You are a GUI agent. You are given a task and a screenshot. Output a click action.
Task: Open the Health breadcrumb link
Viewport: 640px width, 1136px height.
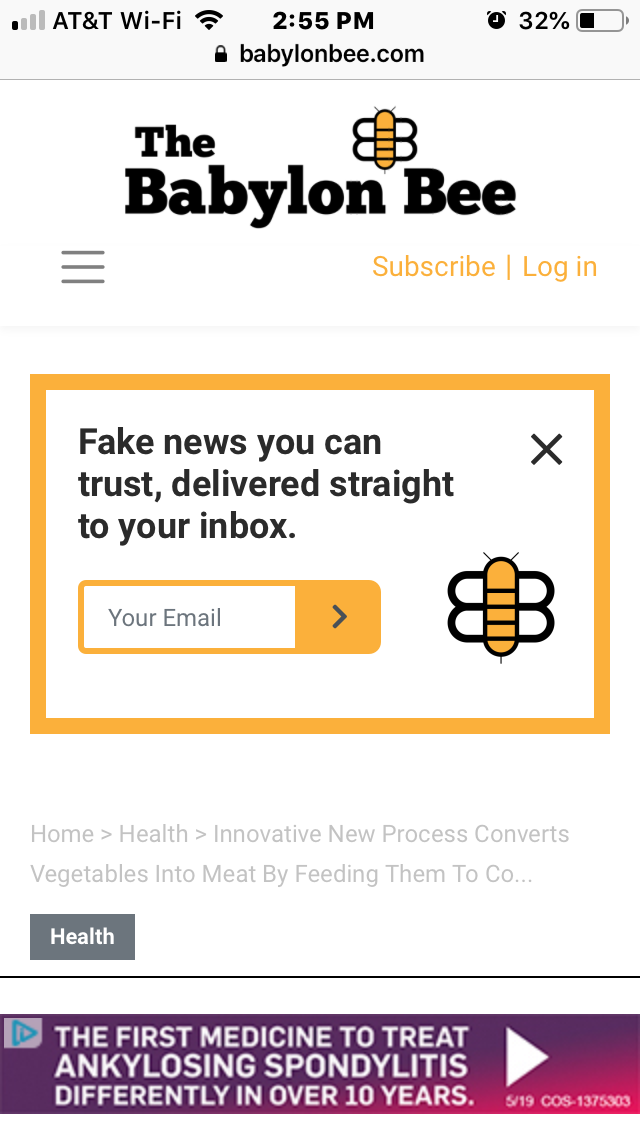154,834
